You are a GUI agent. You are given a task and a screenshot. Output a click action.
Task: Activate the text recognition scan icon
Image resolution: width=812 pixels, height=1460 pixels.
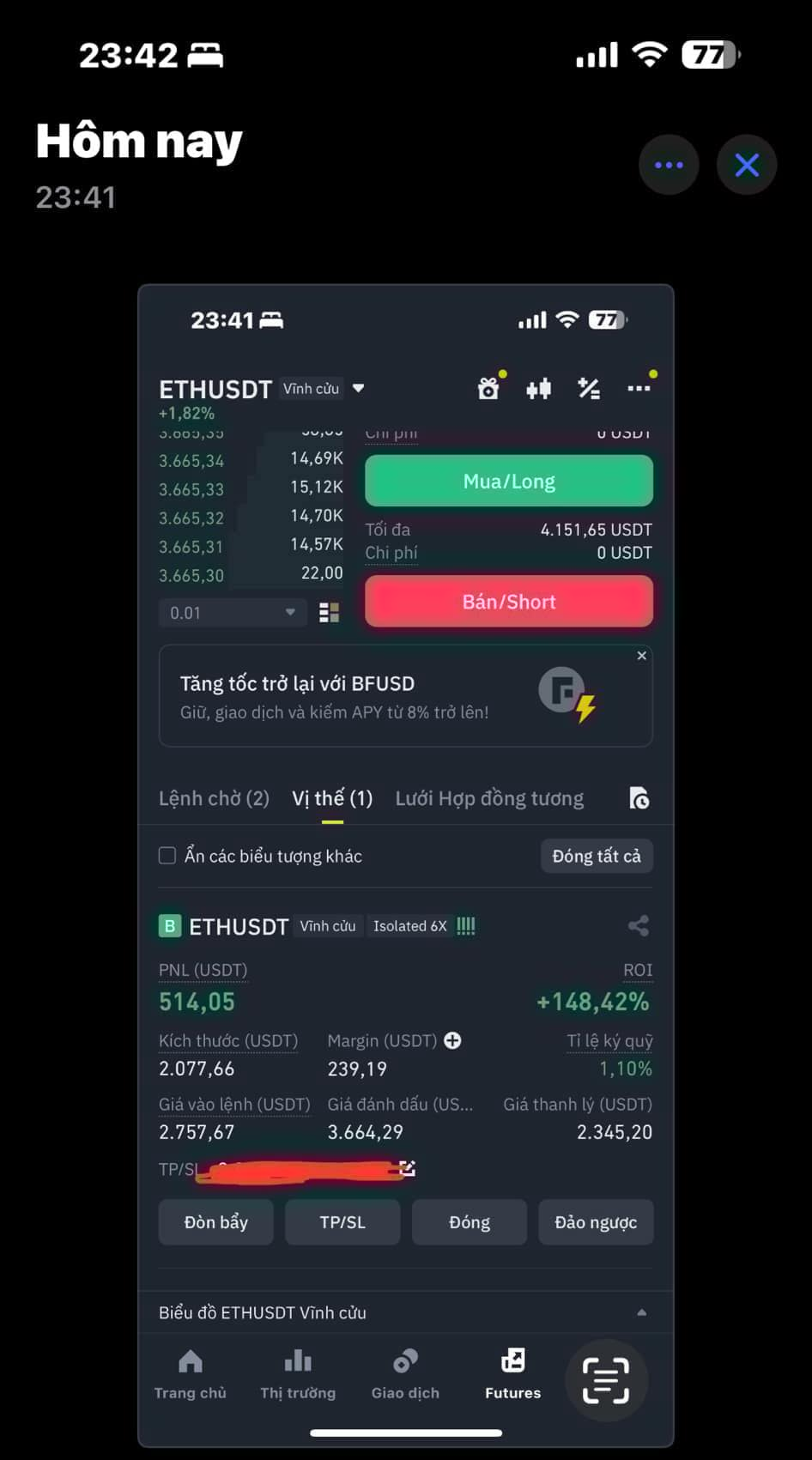pyautogui.click(x=606, y=1380)
